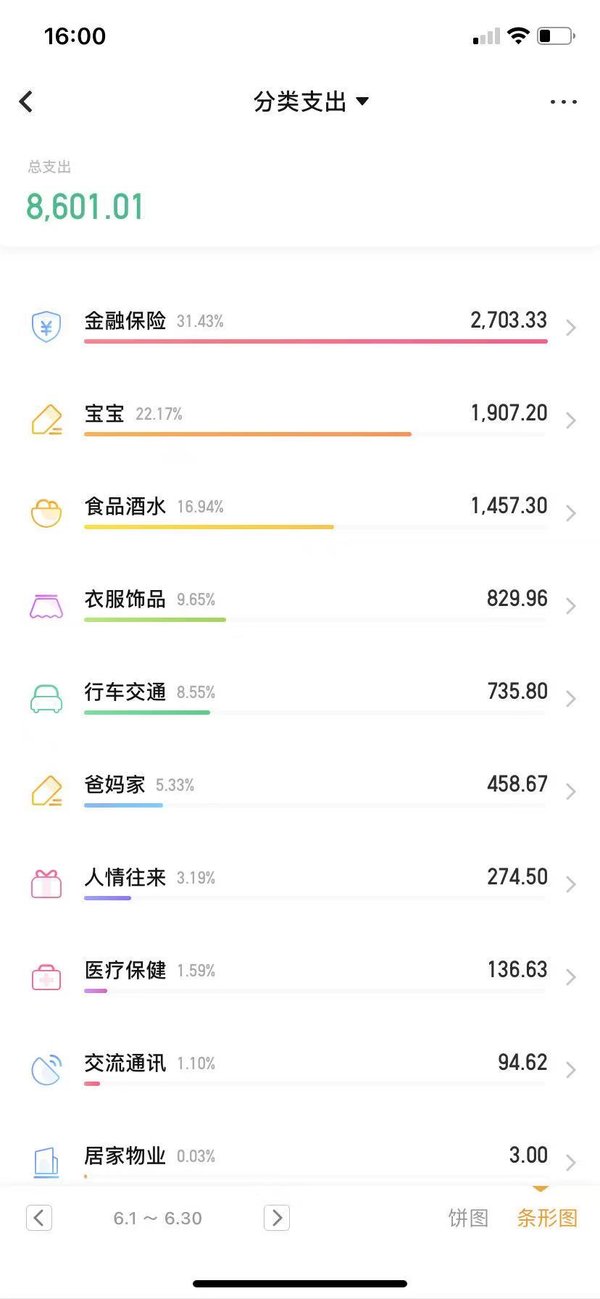Open the 分类支出 dropdown

click(x=311, y=101)
